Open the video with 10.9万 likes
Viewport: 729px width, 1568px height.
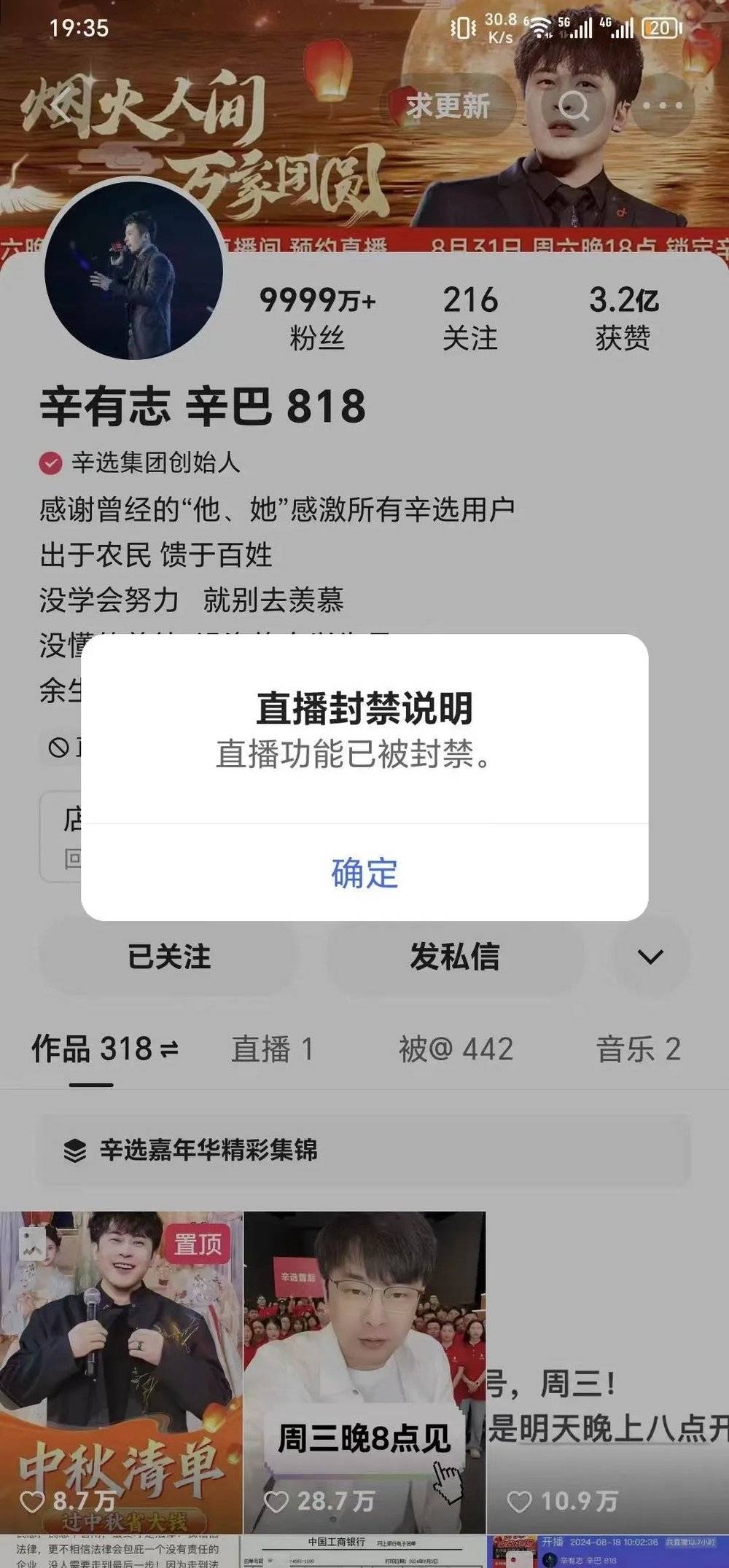click(607, 1370)
